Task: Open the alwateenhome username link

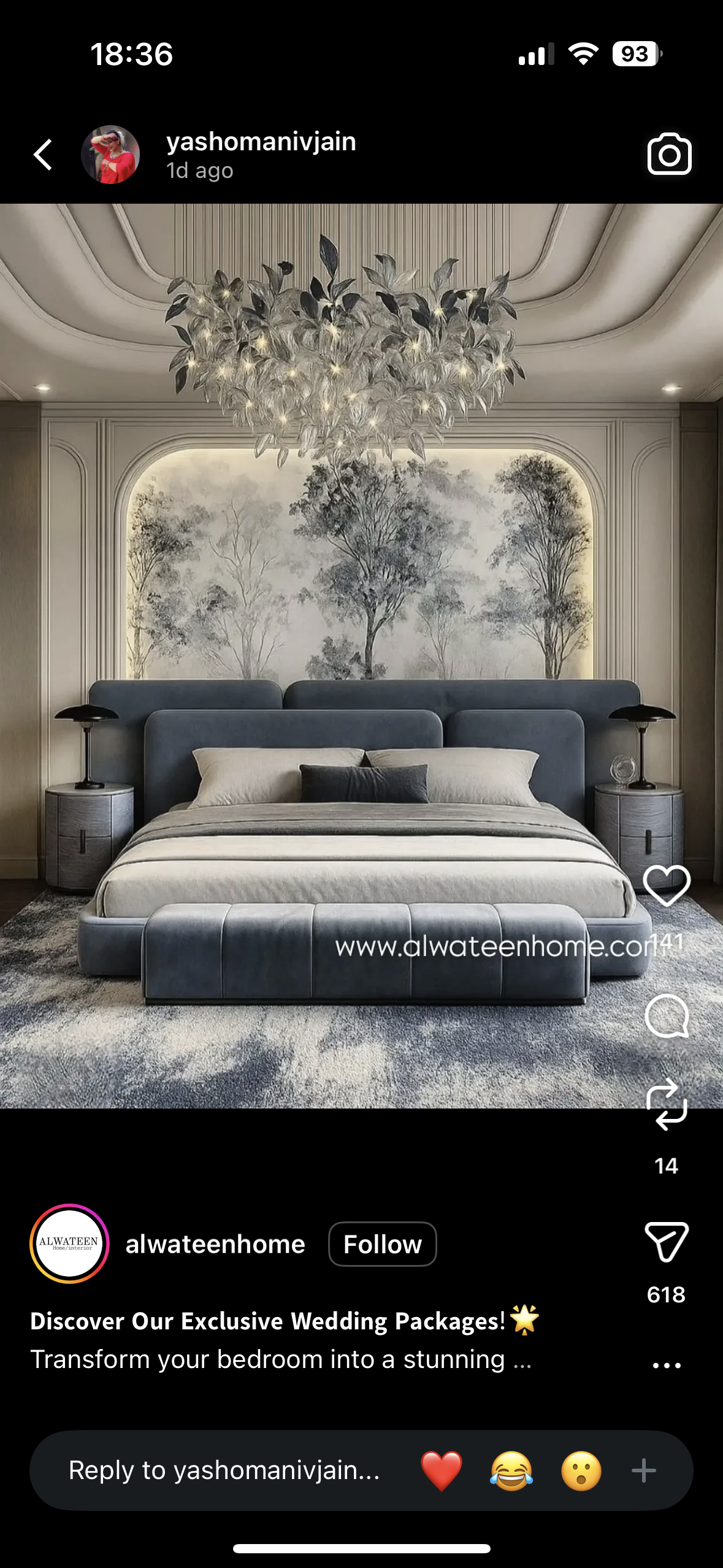Action: coord(215,1244)
